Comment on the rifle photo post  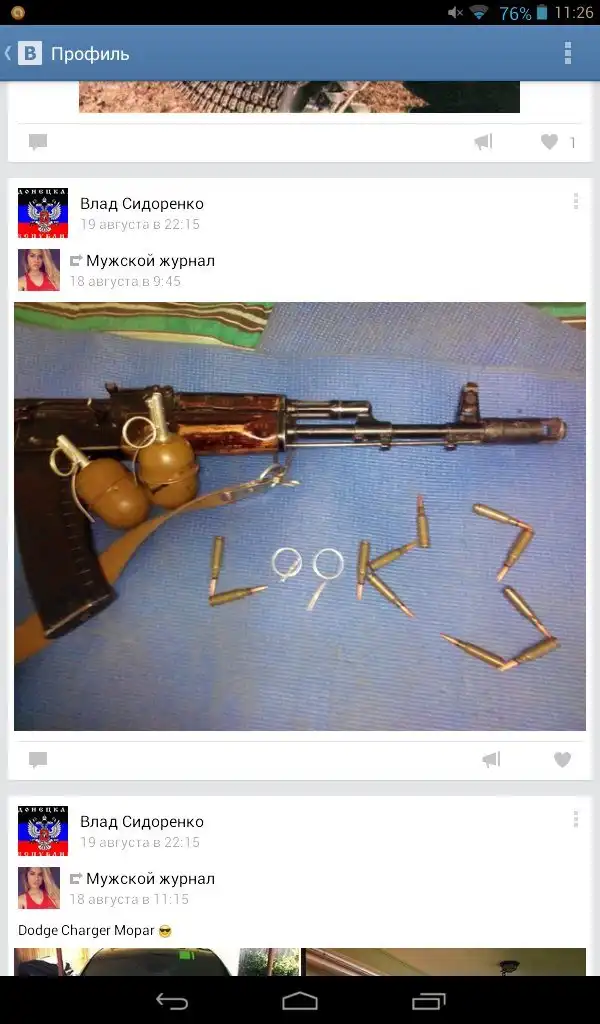point(38,760)
